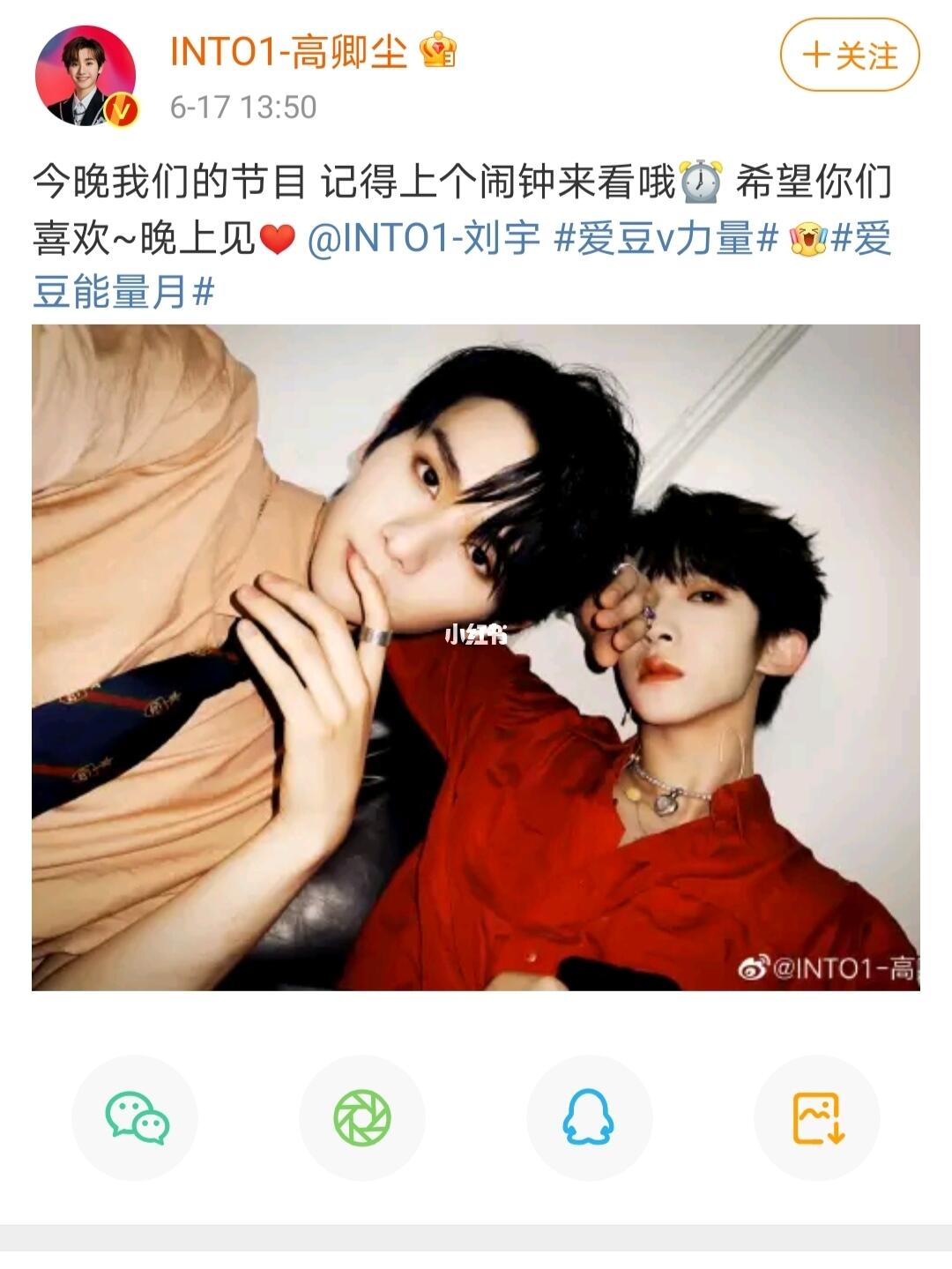Follow INTO1-高卿尘 with the 关注 button
The width and height of the screenshot is (952, 1269).
pos(849,56)
